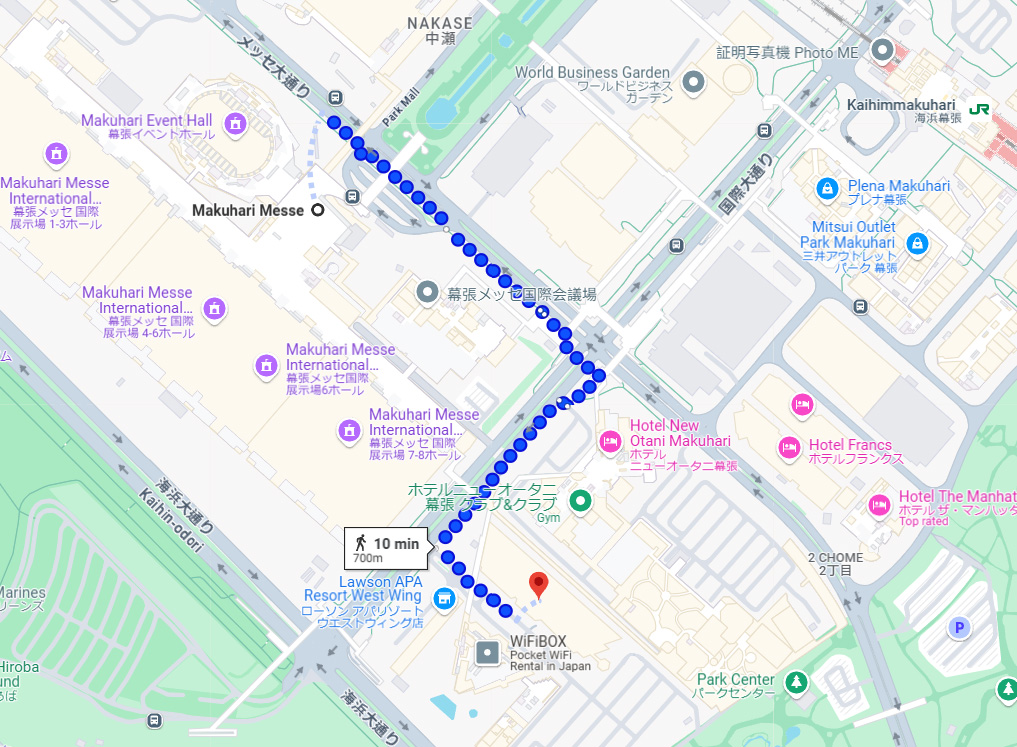Open Makuhari Messe Halls 1-3 marker
This screenshot has height=747, width=1017.
pyautogui.click(x=55, y=155)
